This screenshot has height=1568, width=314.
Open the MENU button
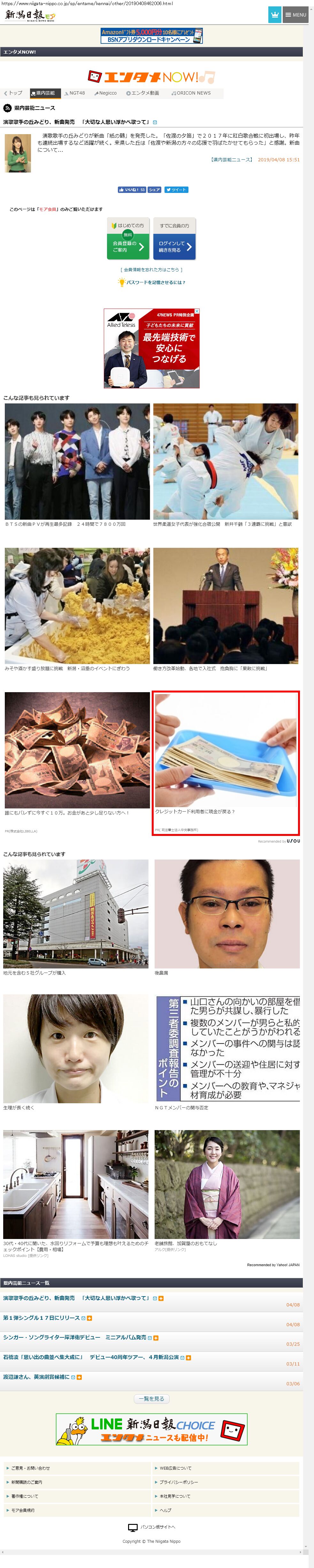coord(295,15)
